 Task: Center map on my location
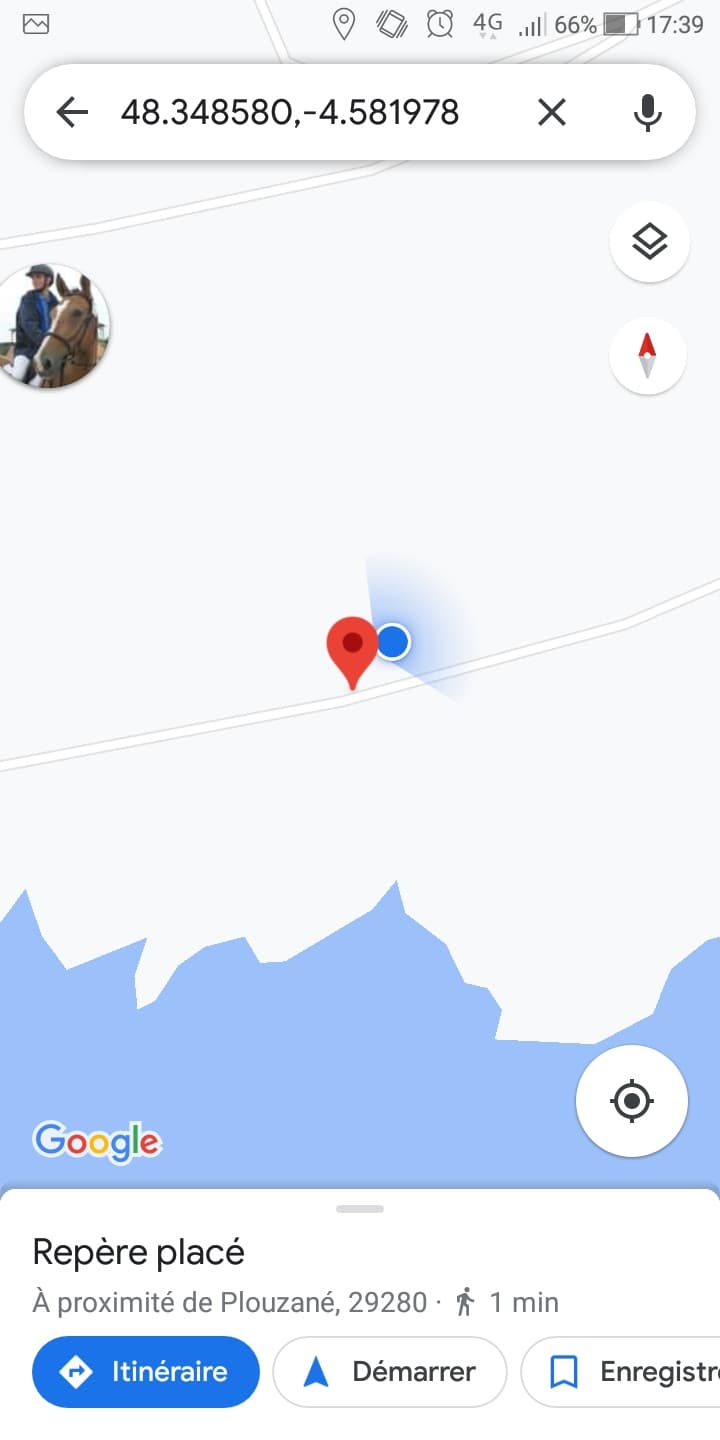tap(632, 1101)
